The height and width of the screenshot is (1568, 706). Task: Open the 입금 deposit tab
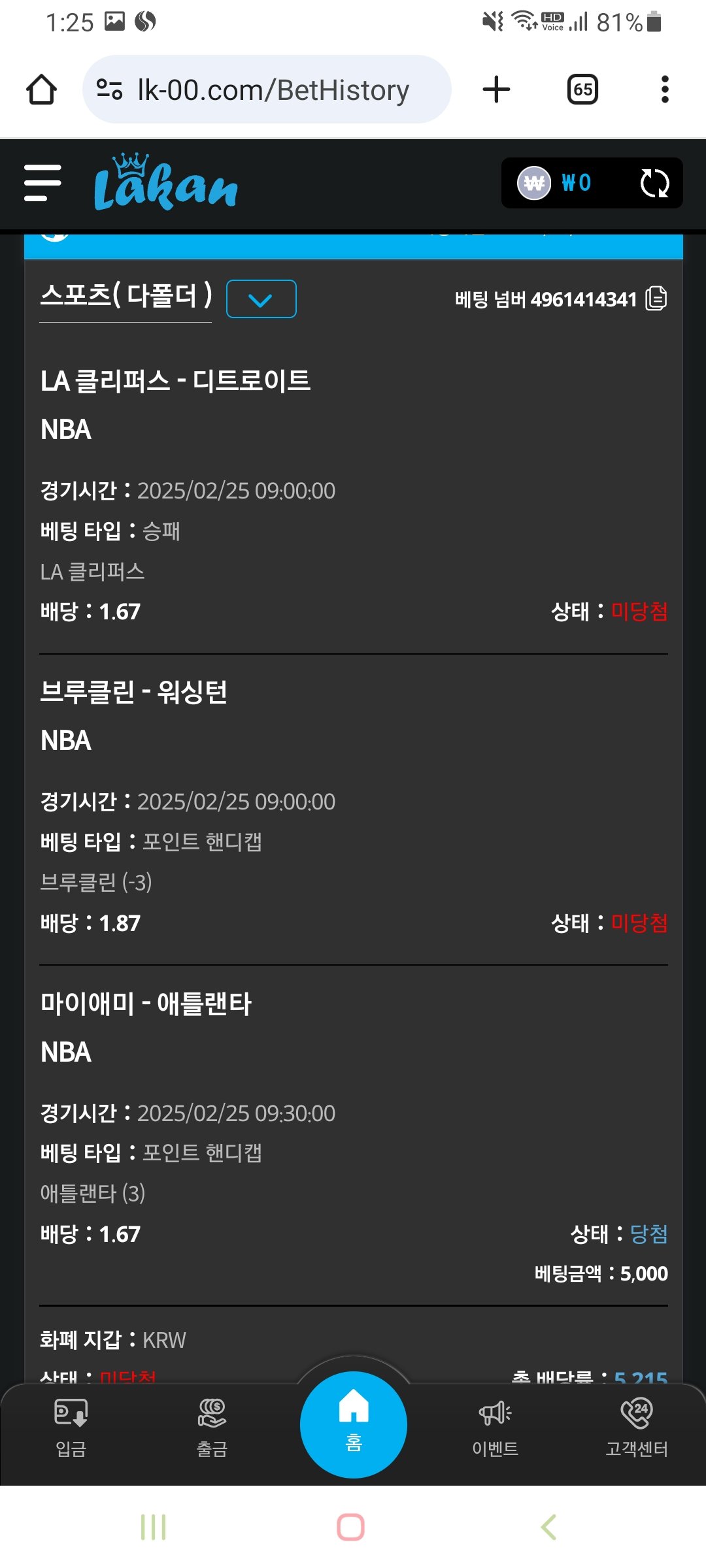tap(71, 1429)
